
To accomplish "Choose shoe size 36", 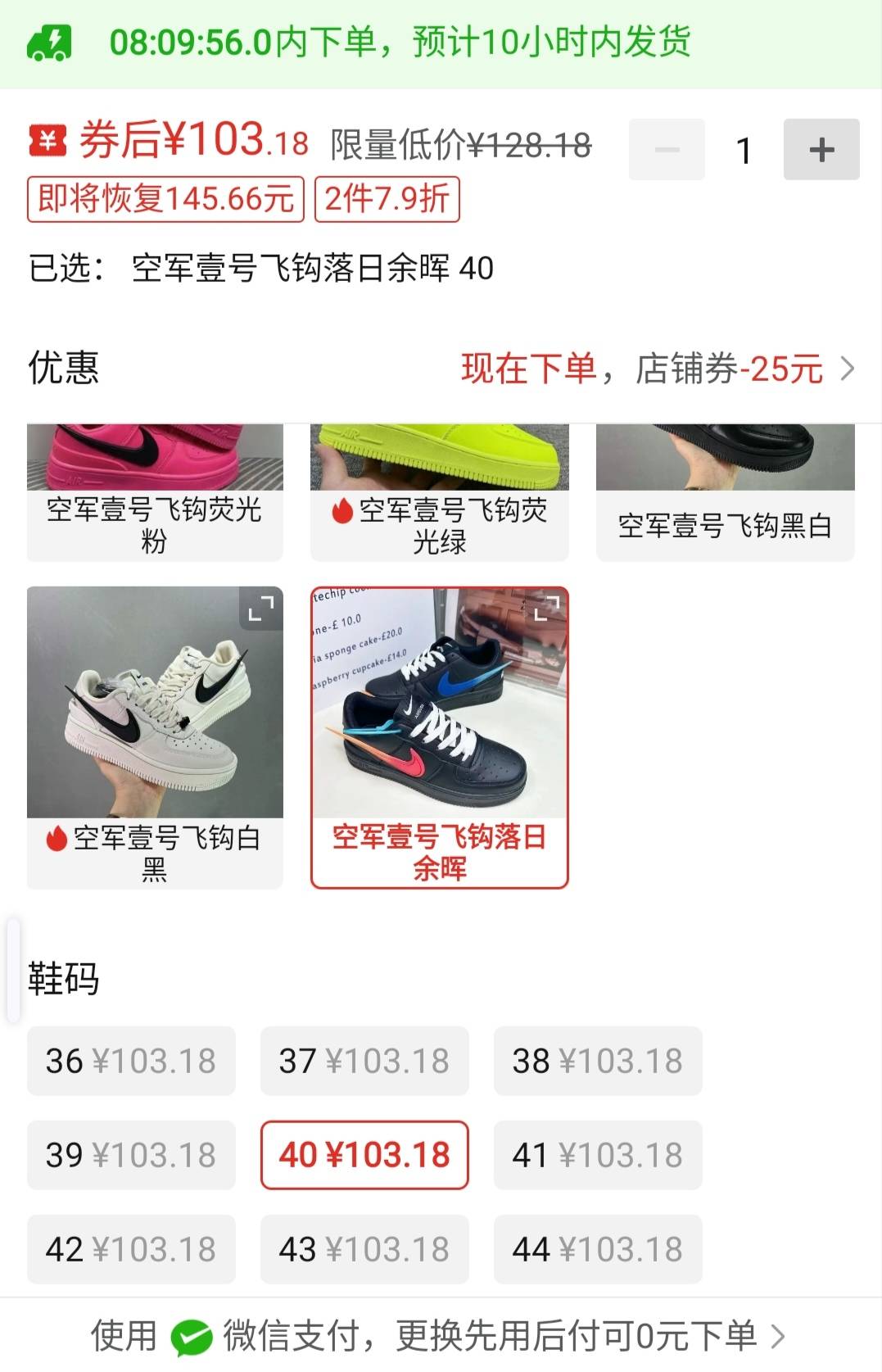I will pyautogui.click(x=131, y=1061).
